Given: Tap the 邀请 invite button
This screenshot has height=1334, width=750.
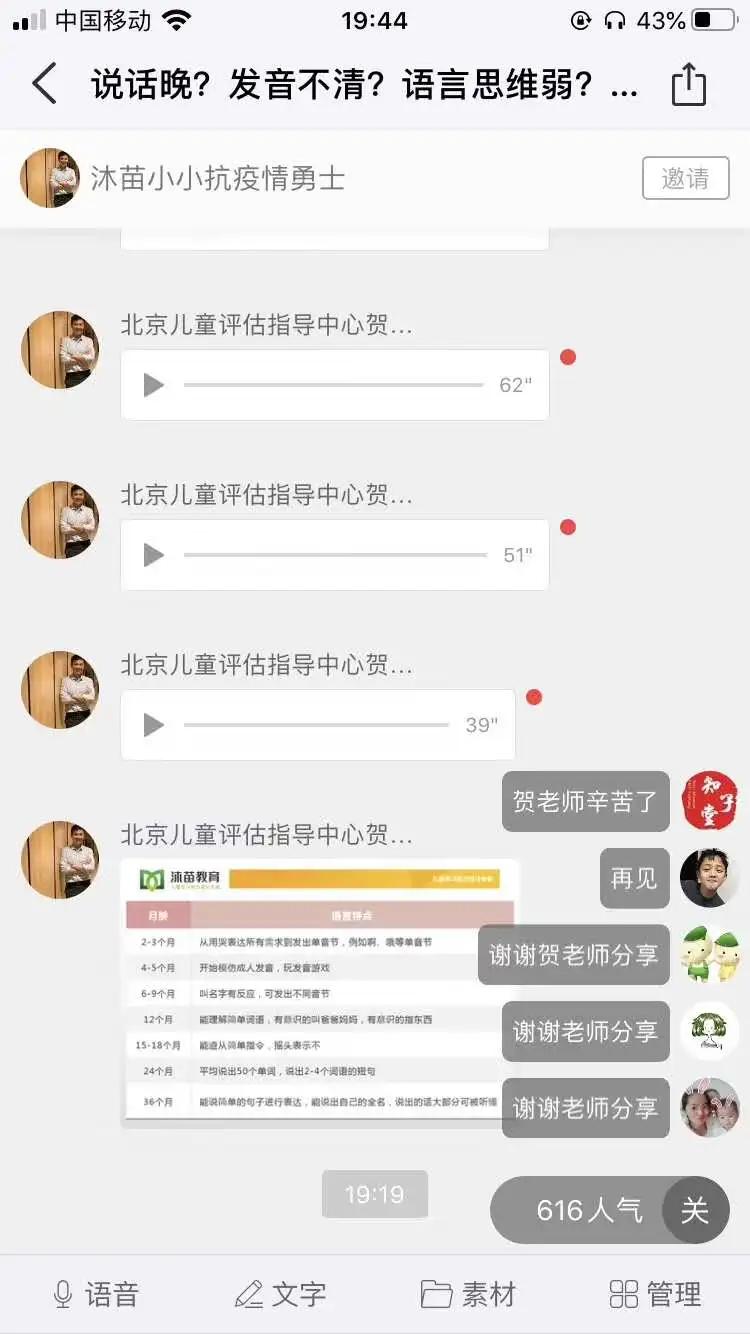Looking at the screenshot, I should point(685,179).
